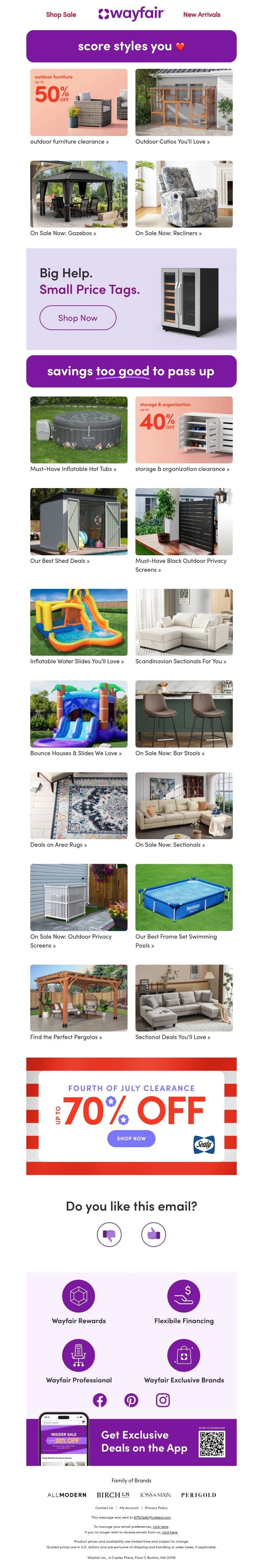Tap Shop Now in Big Help banner

[x=78, y=318]
